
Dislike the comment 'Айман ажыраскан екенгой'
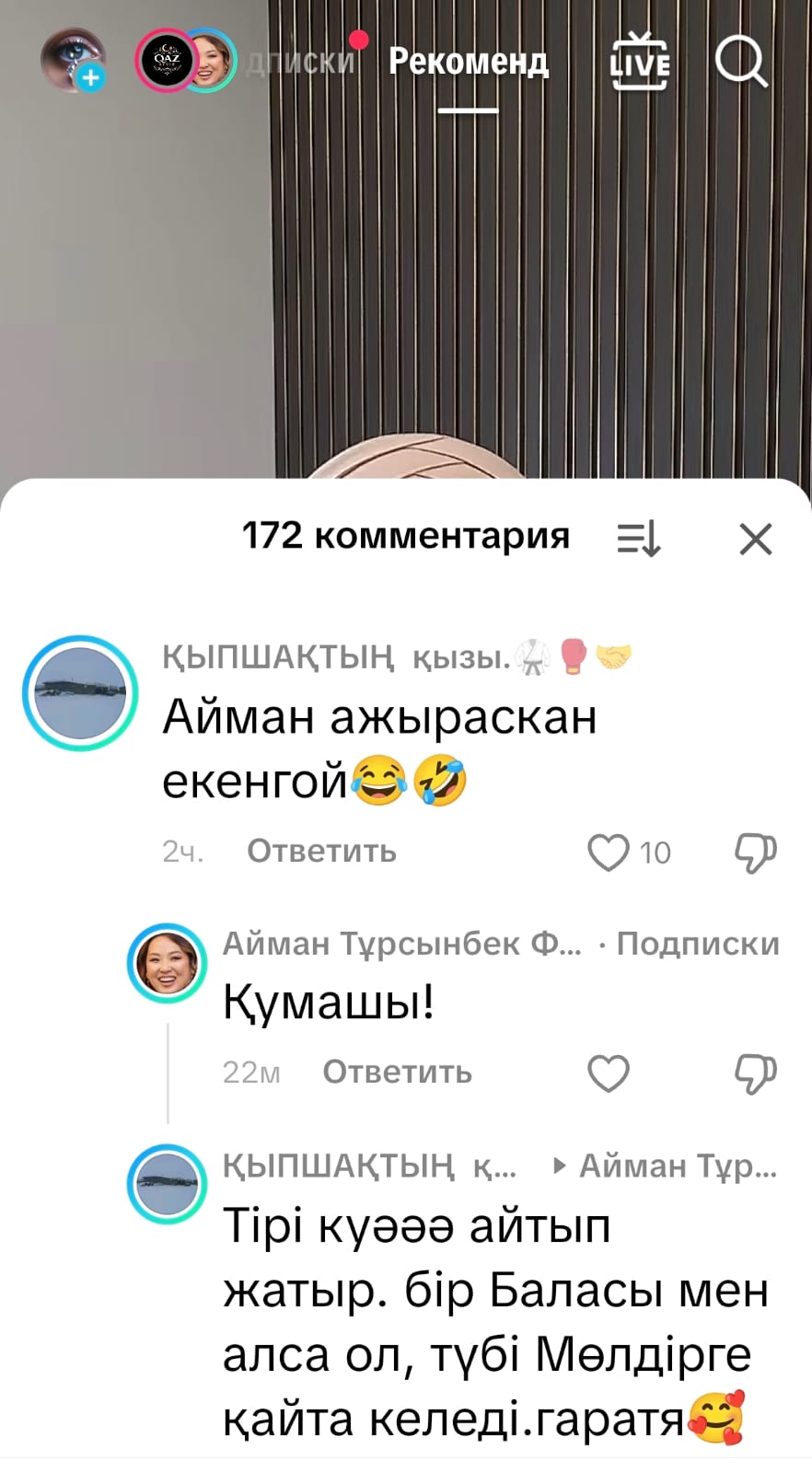point(755,852)
